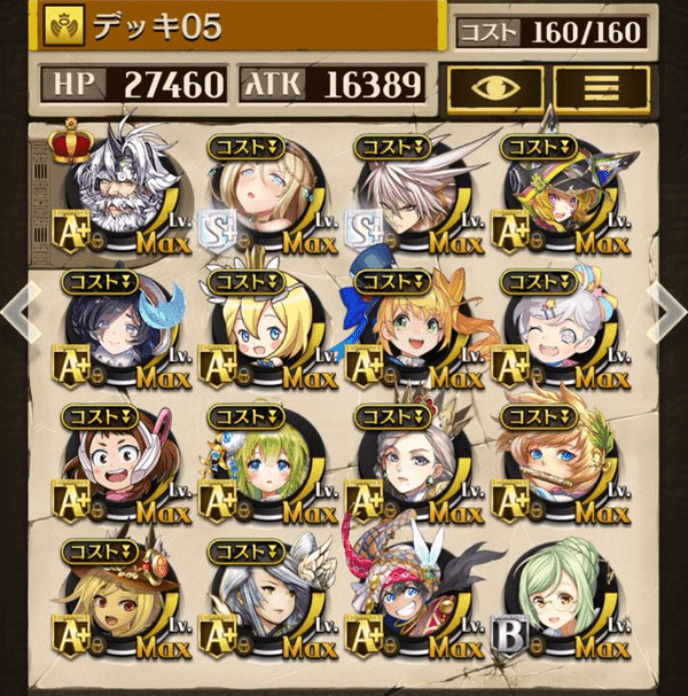The image size is (688, 696).
Task: Open the hamburger menu button
Action: [602, 88]
